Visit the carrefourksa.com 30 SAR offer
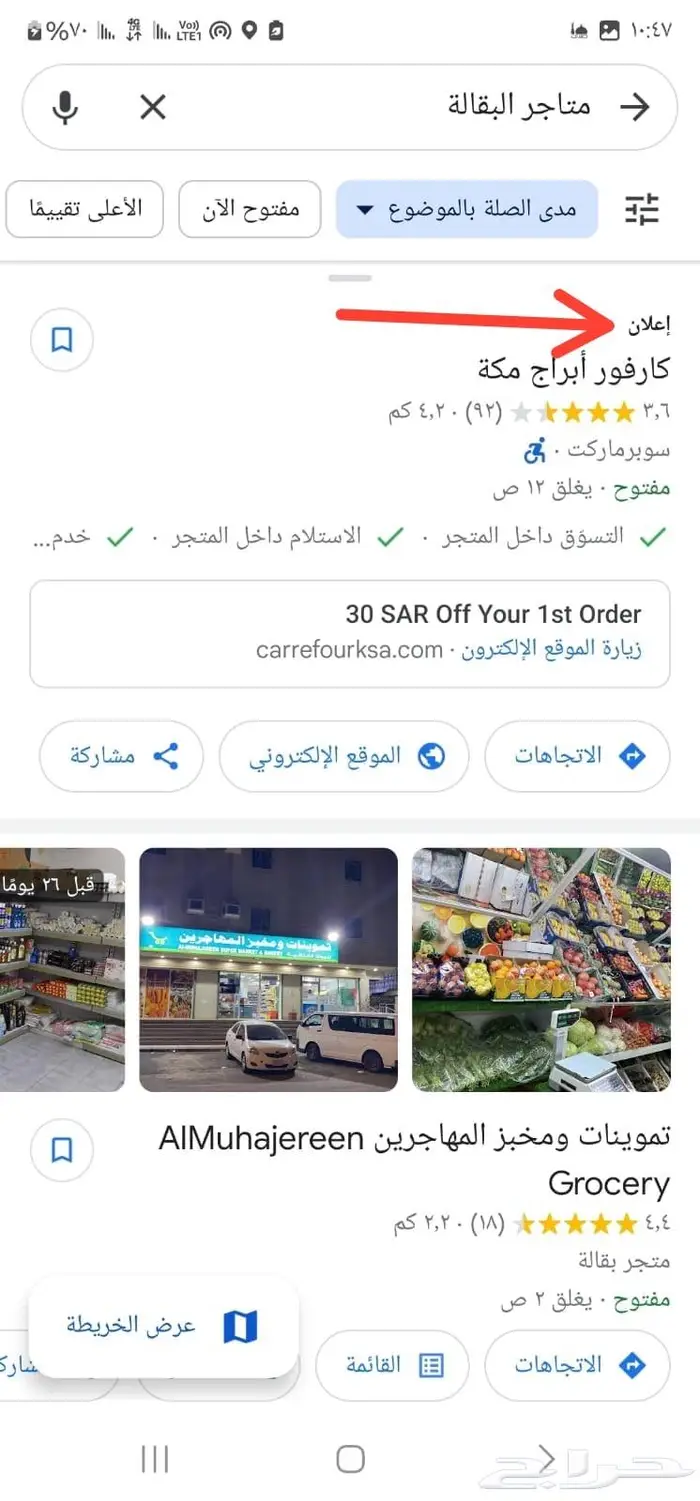Screen dimensions: 700x1501 click(350, 634)
